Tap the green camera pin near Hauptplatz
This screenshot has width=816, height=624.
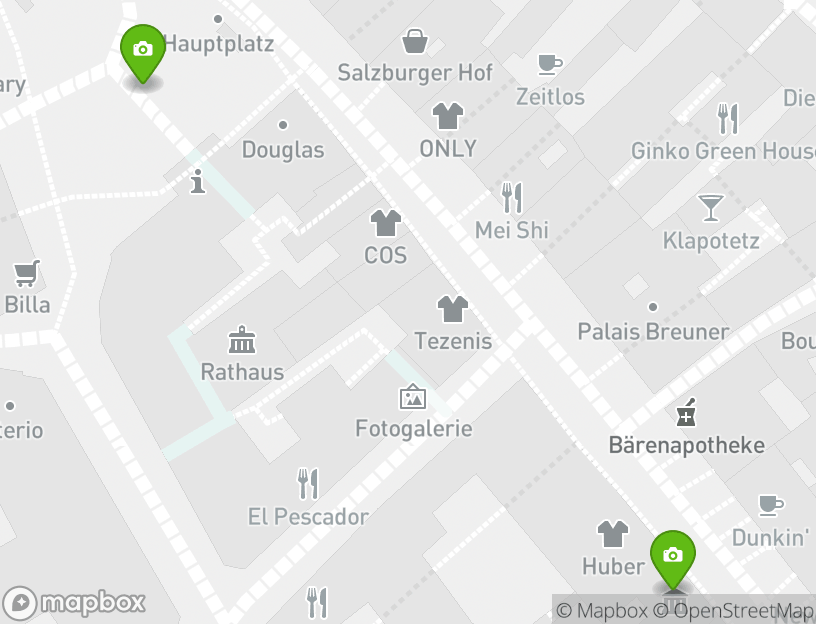pyautogui.click(x=143, y=50)
